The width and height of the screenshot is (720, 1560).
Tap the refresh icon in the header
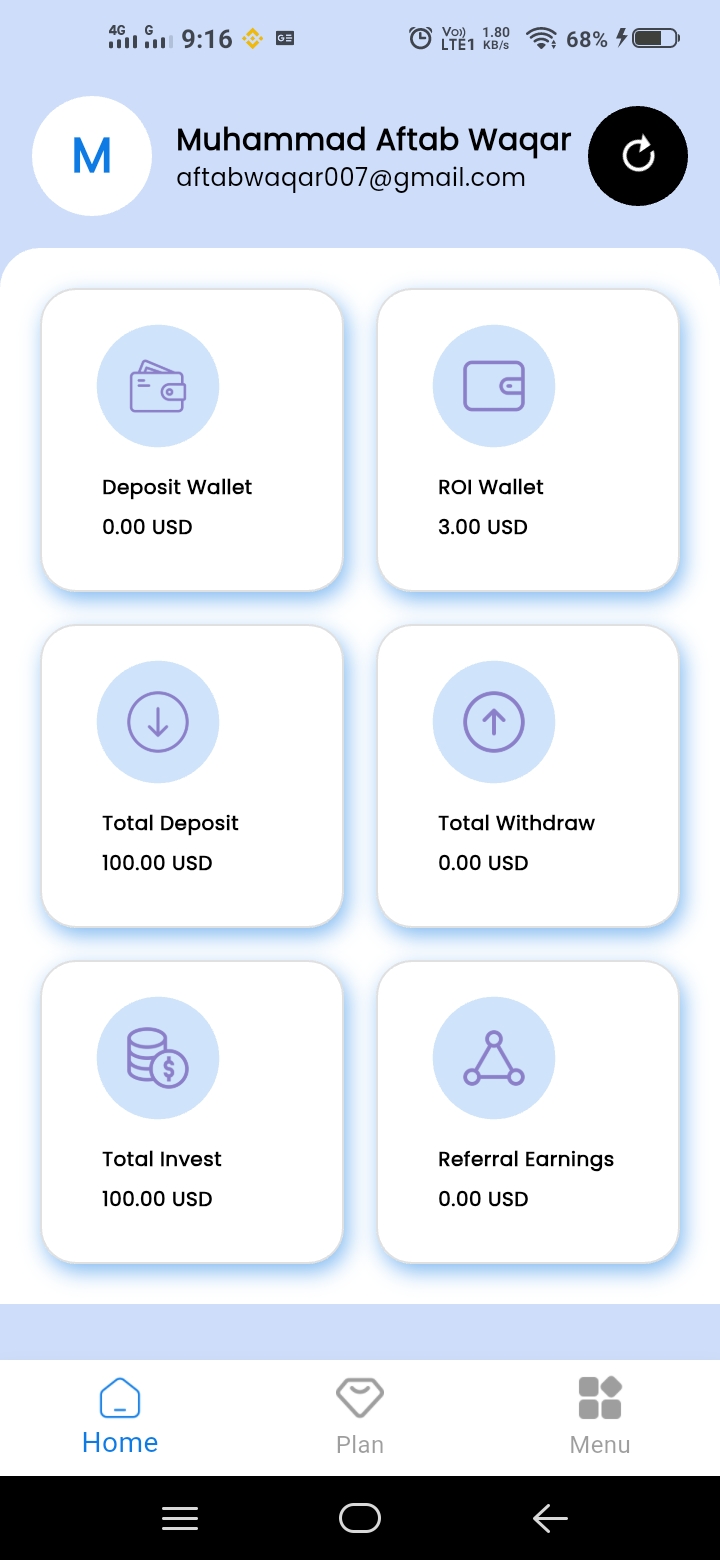pyautogui.click(x=638, y=156)
